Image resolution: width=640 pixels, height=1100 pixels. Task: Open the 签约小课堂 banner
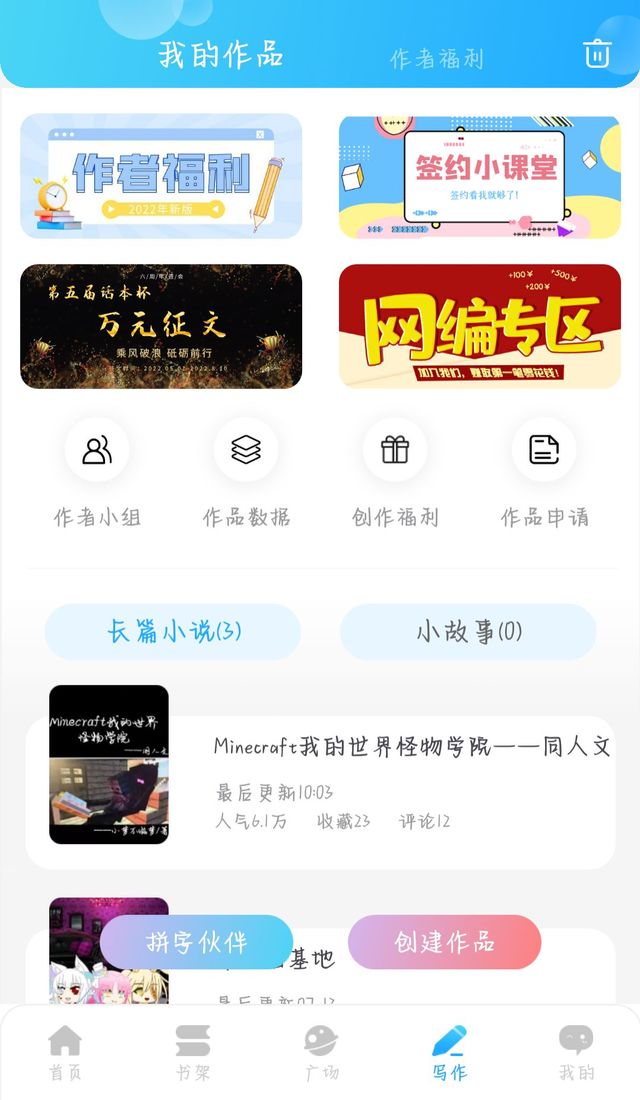[479, 176]
